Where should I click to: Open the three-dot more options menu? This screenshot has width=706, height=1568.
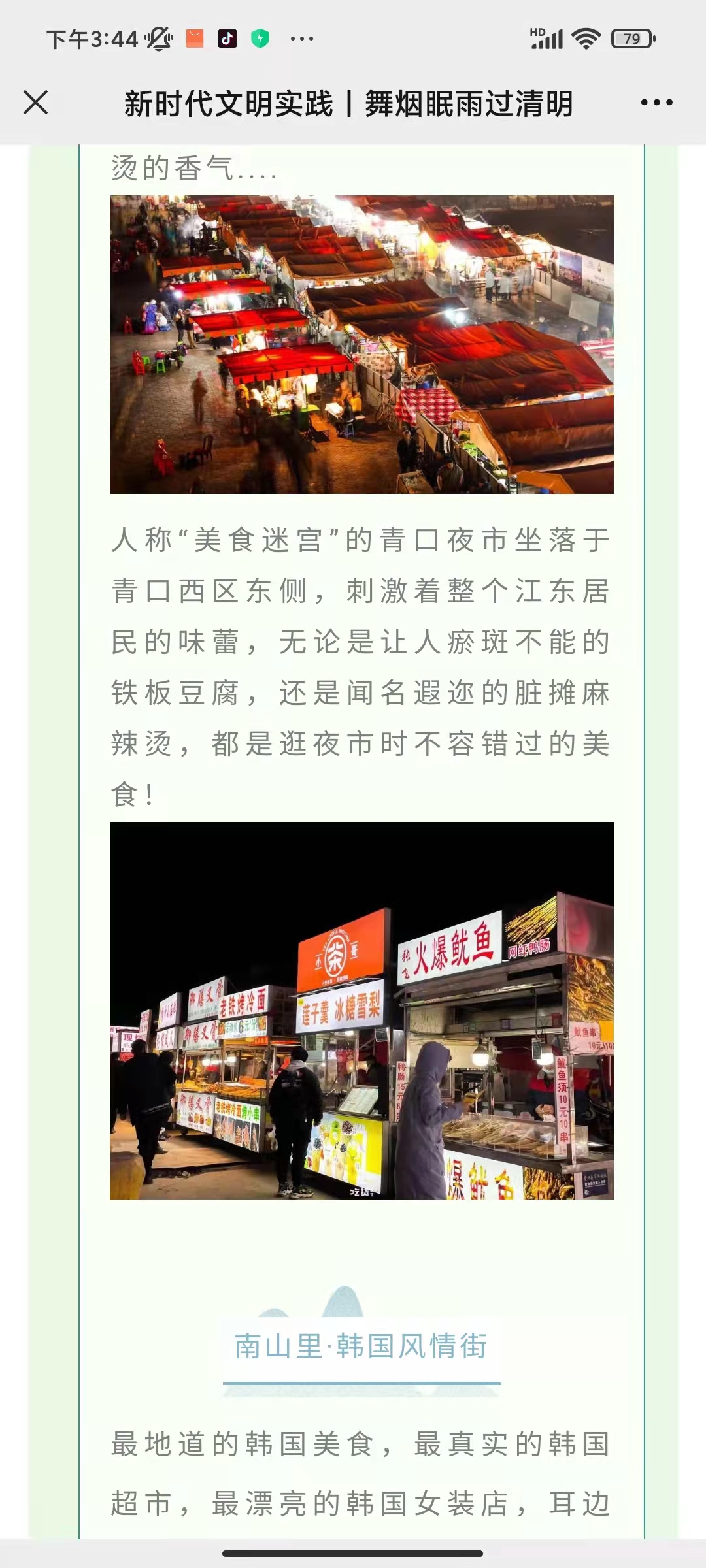(656, 103)
